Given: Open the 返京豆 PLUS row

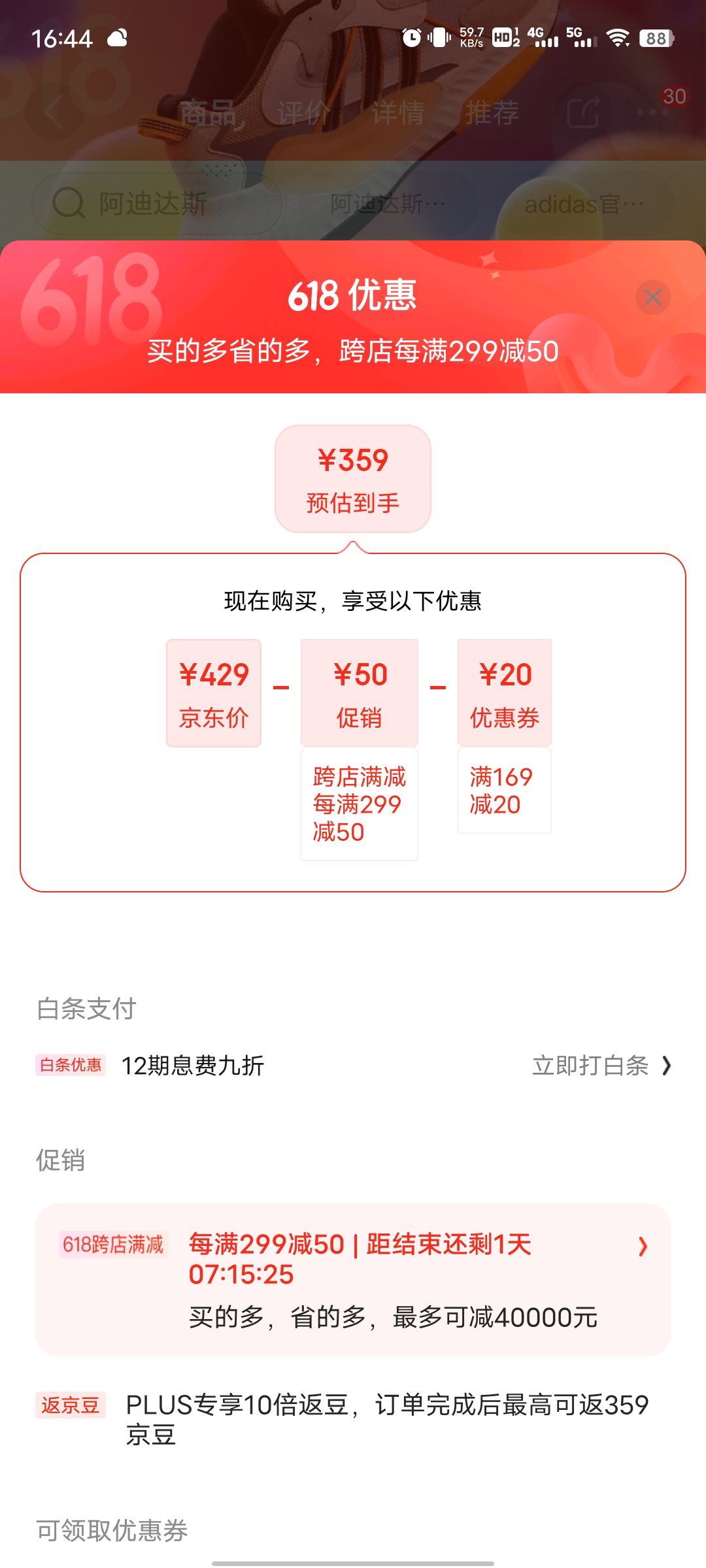Looking at the screenshot, I should [x=353, y=1419].
